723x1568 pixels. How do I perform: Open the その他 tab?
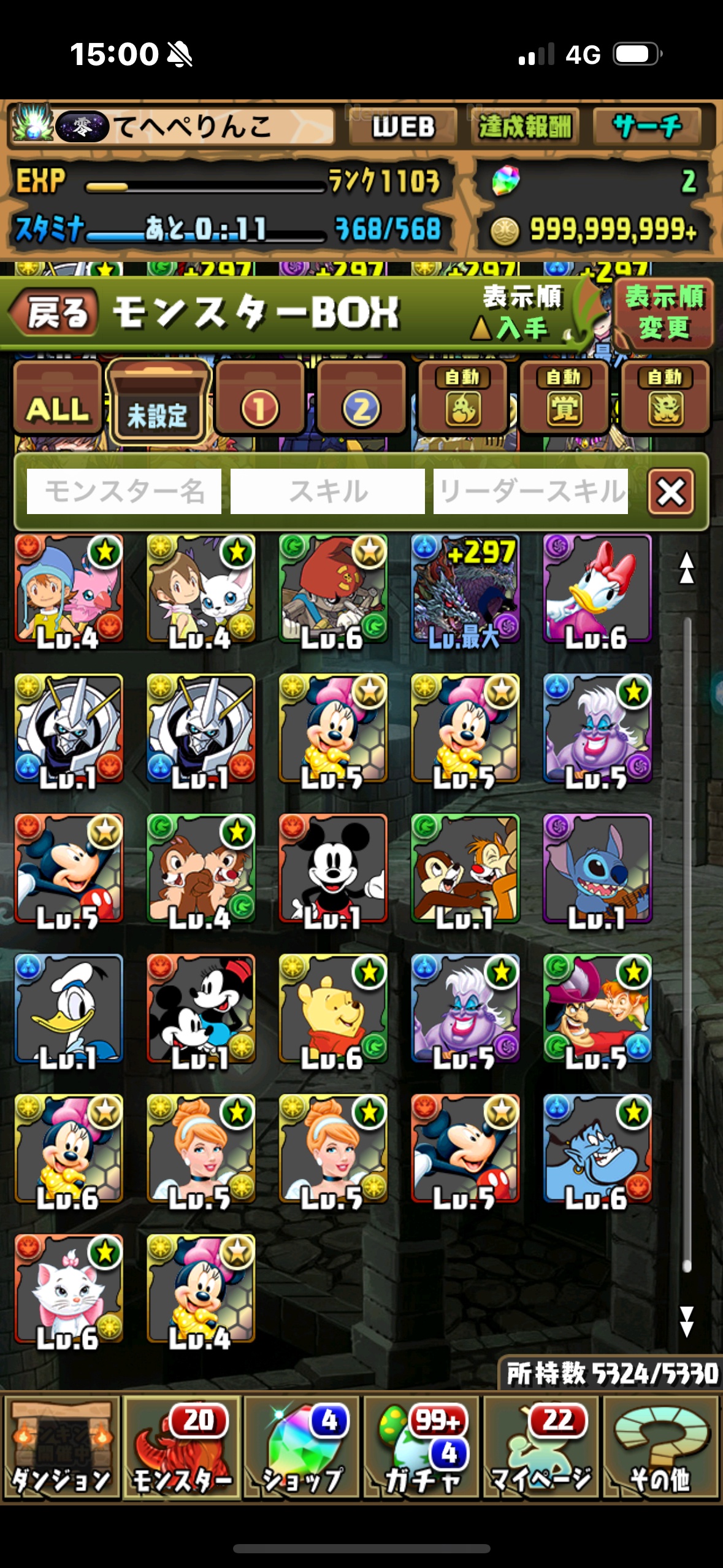[x=660, y=1448]
